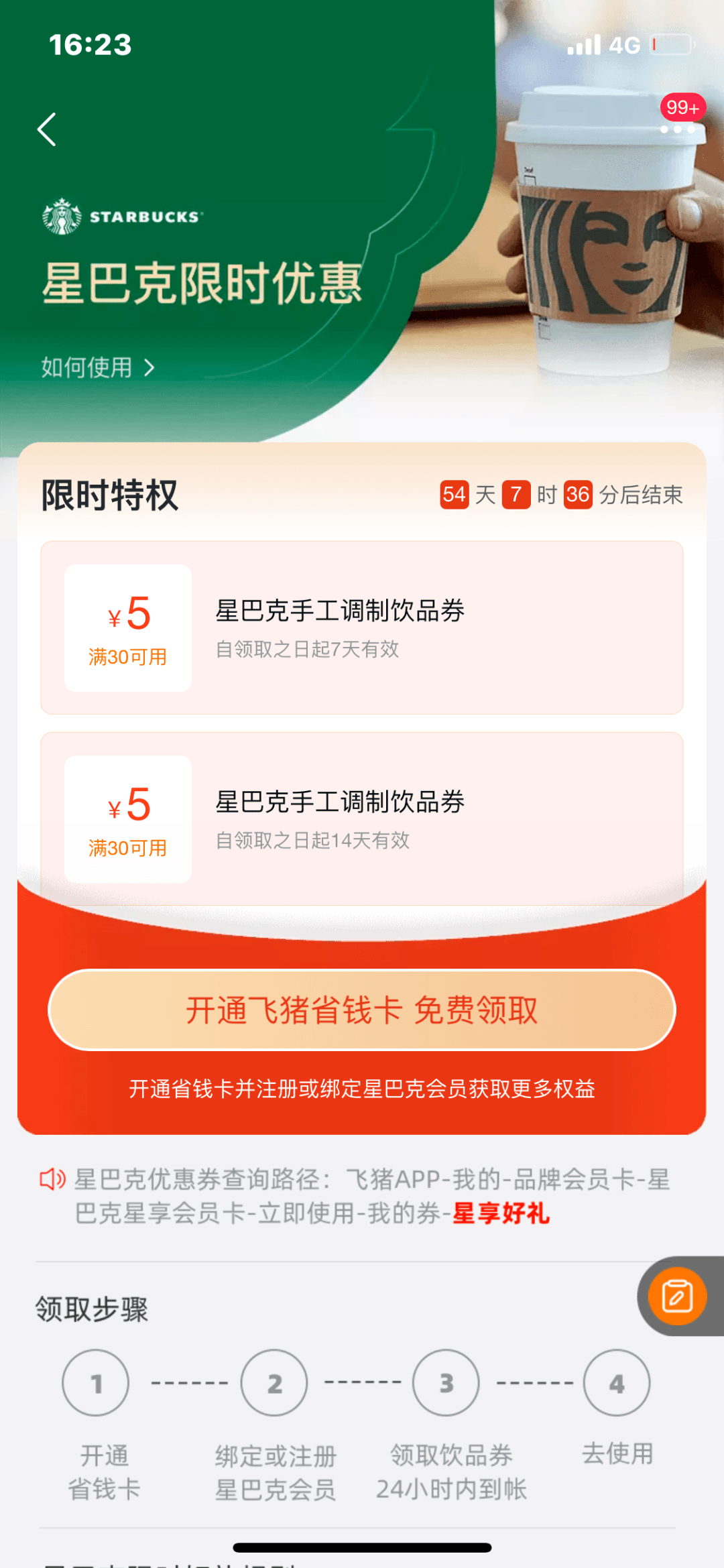
Task: Open details of the 7-day ¥5 coupon
Action: click(362, 627)
